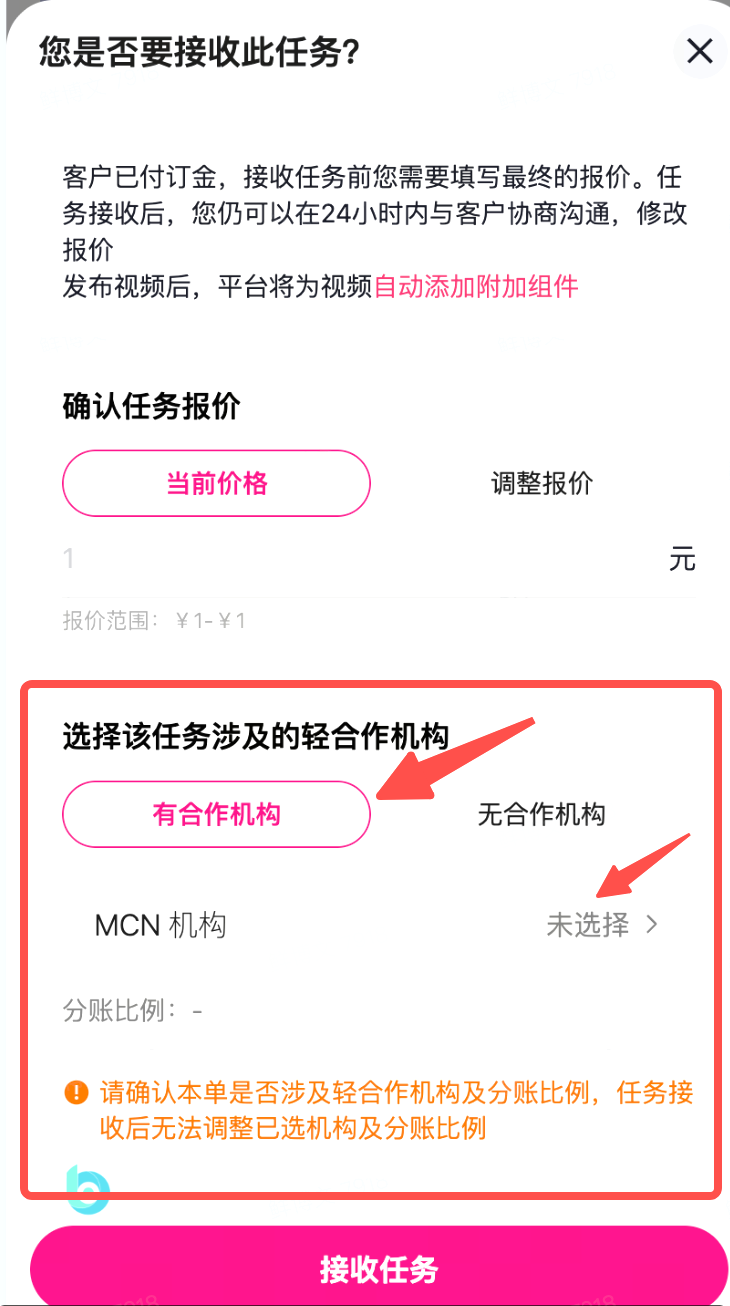730x1306 pixels.
Task: Select 无合作机构 option
Action: 542,814
